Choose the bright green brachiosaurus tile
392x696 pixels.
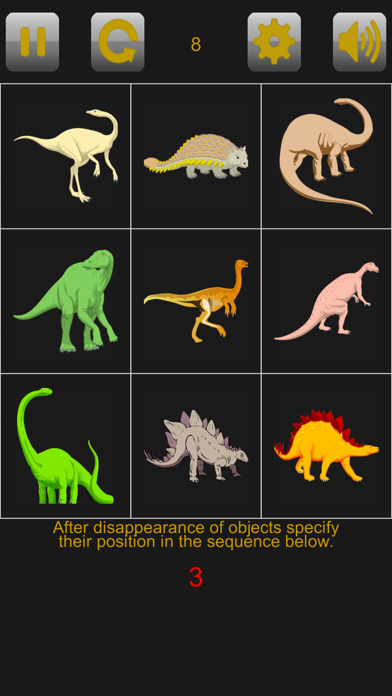click(66, 446)
